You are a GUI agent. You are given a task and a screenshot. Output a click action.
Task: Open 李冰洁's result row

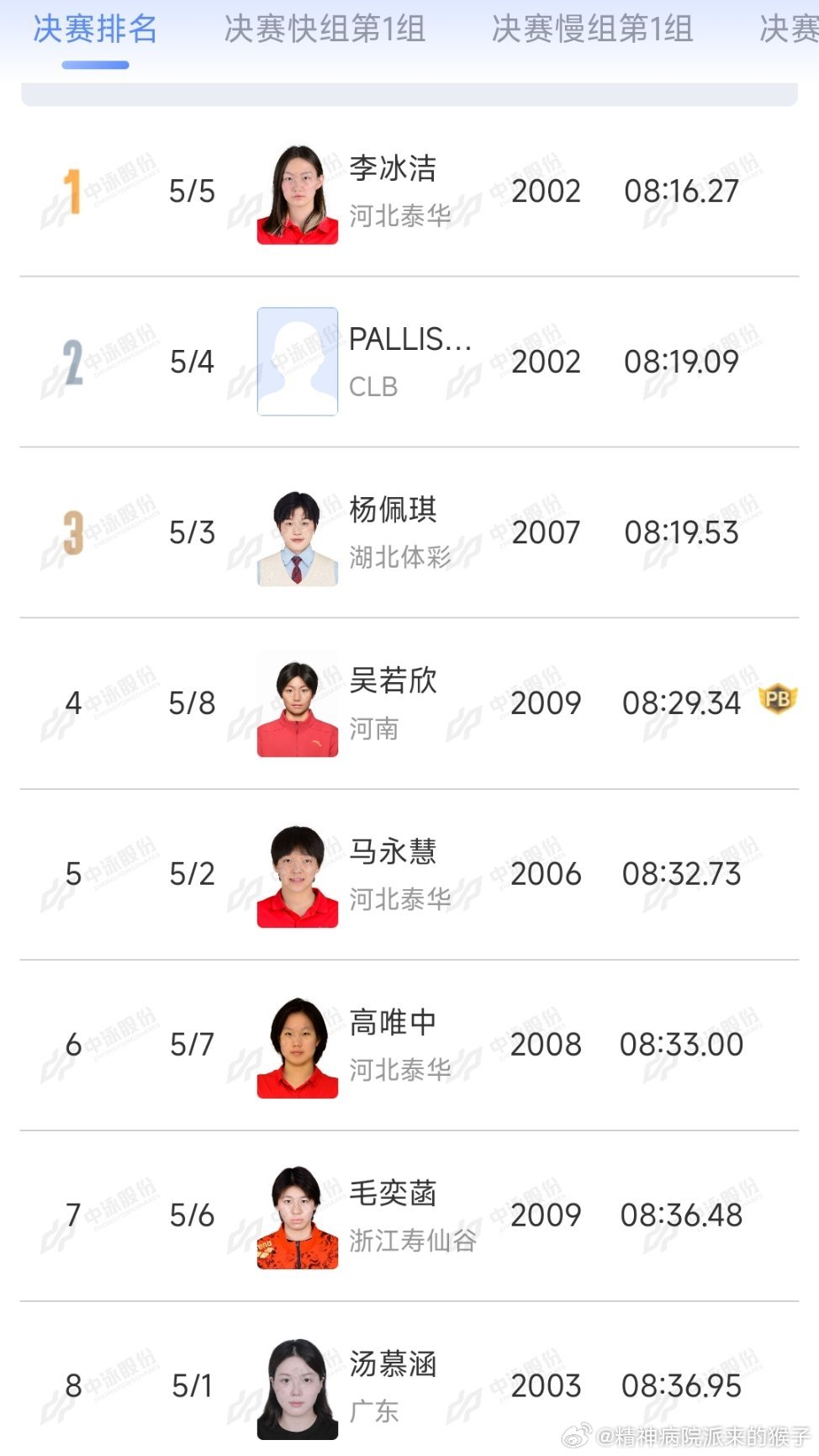click(409, 192)
